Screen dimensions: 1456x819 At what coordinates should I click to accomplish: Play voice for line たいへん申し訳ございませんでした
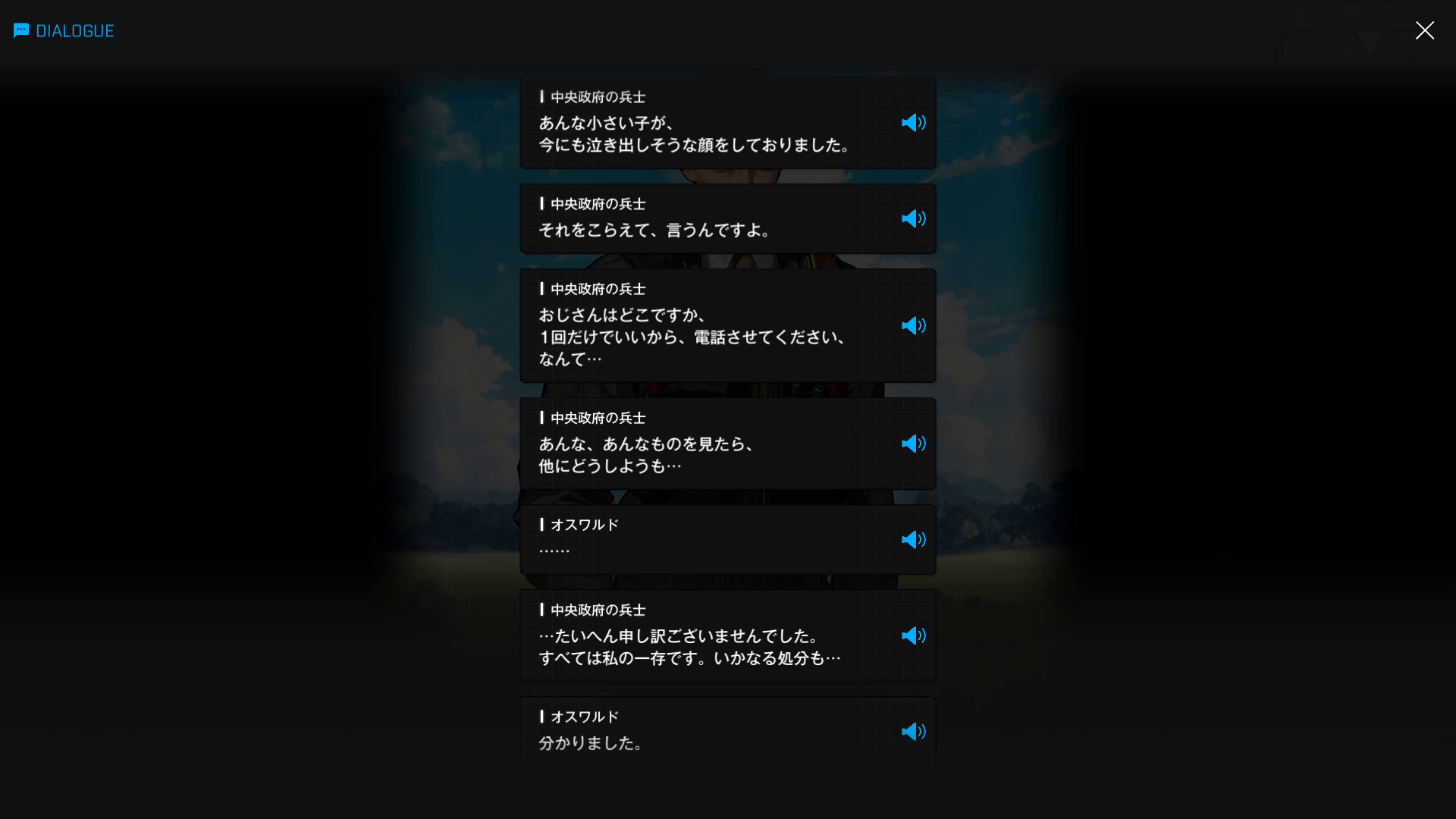click(x=913, y=635)
